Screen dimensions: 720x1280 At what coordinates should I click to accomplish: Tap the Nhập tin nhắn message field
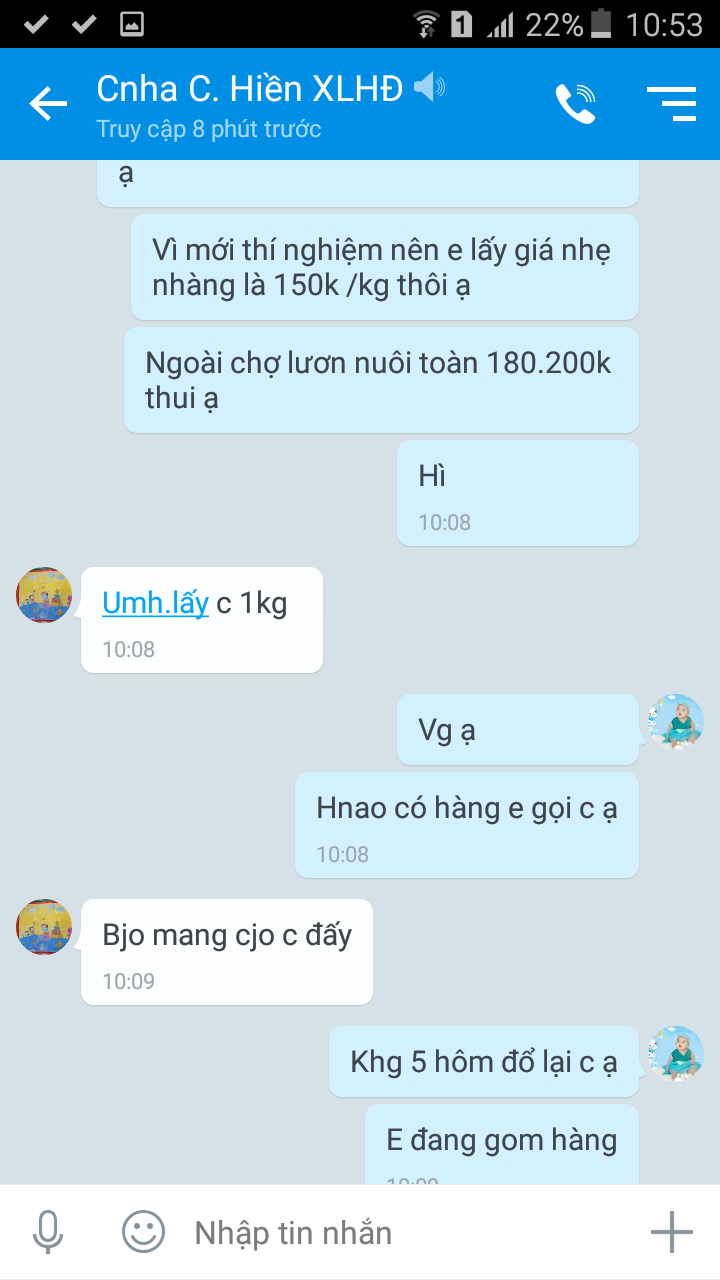400,1232
